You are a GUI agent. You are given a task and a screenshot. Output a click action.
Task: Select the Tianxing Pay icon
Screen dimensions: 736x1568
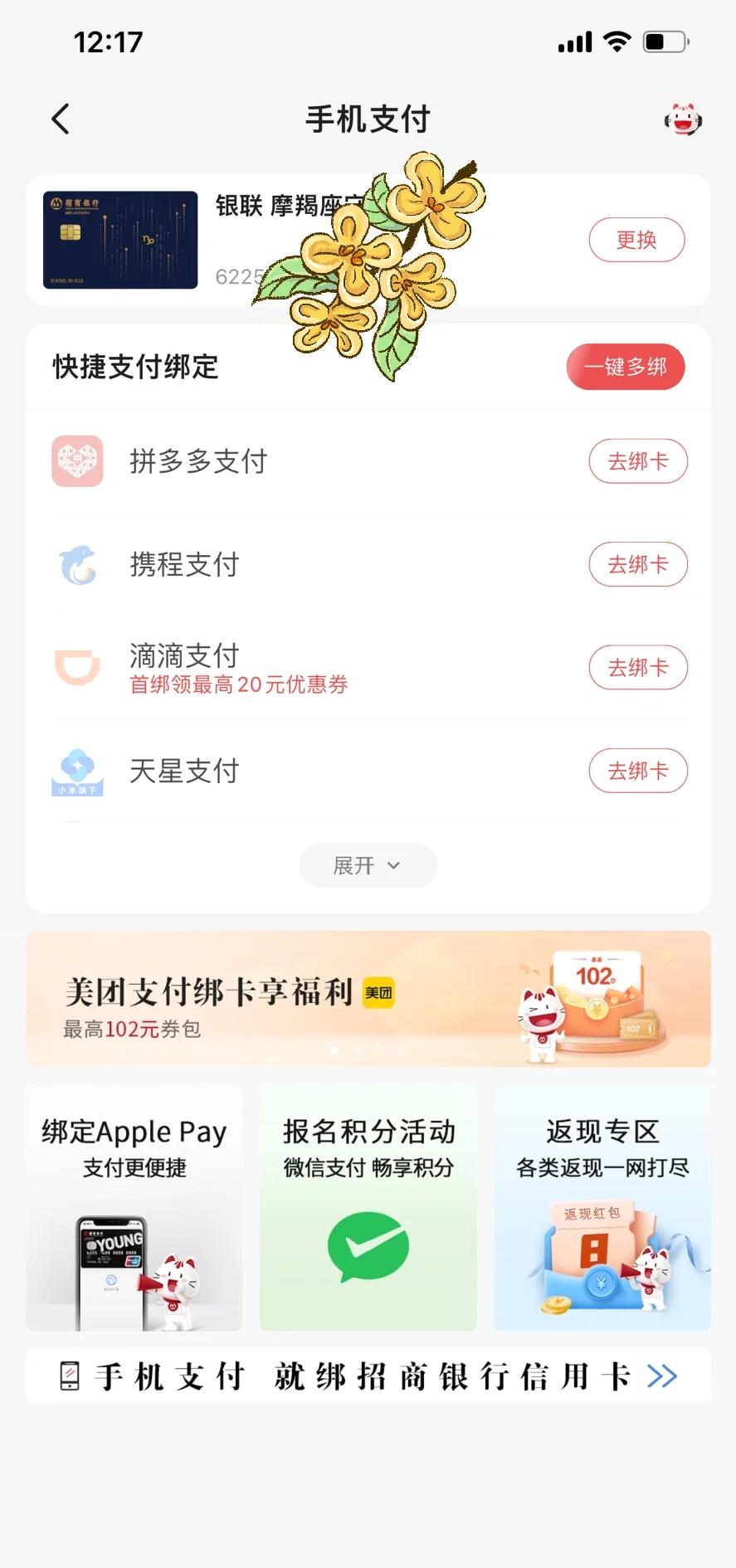(79, 770)
